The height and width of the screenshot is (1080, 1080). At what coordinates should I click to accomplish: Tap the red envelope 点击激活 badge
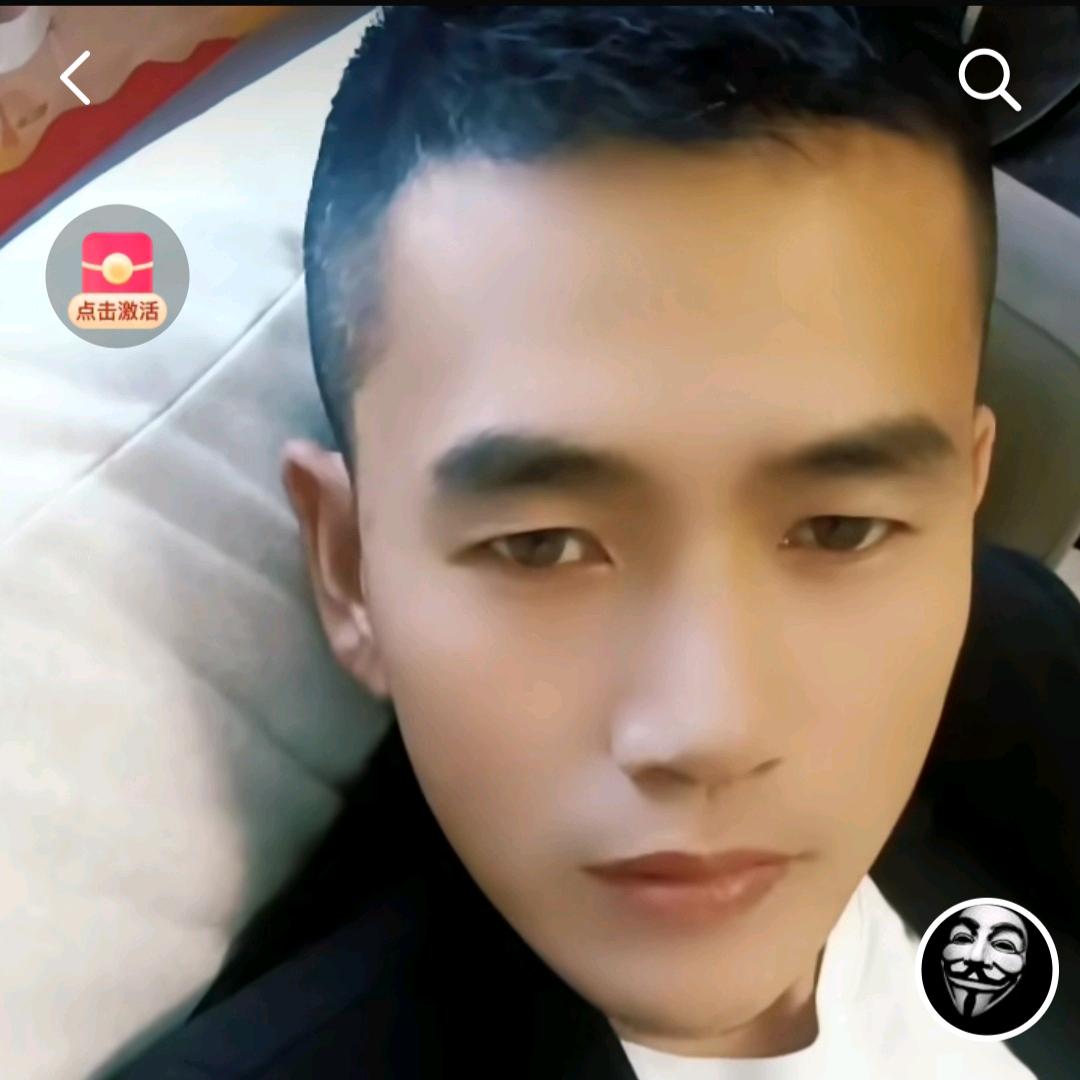[117, 276]
